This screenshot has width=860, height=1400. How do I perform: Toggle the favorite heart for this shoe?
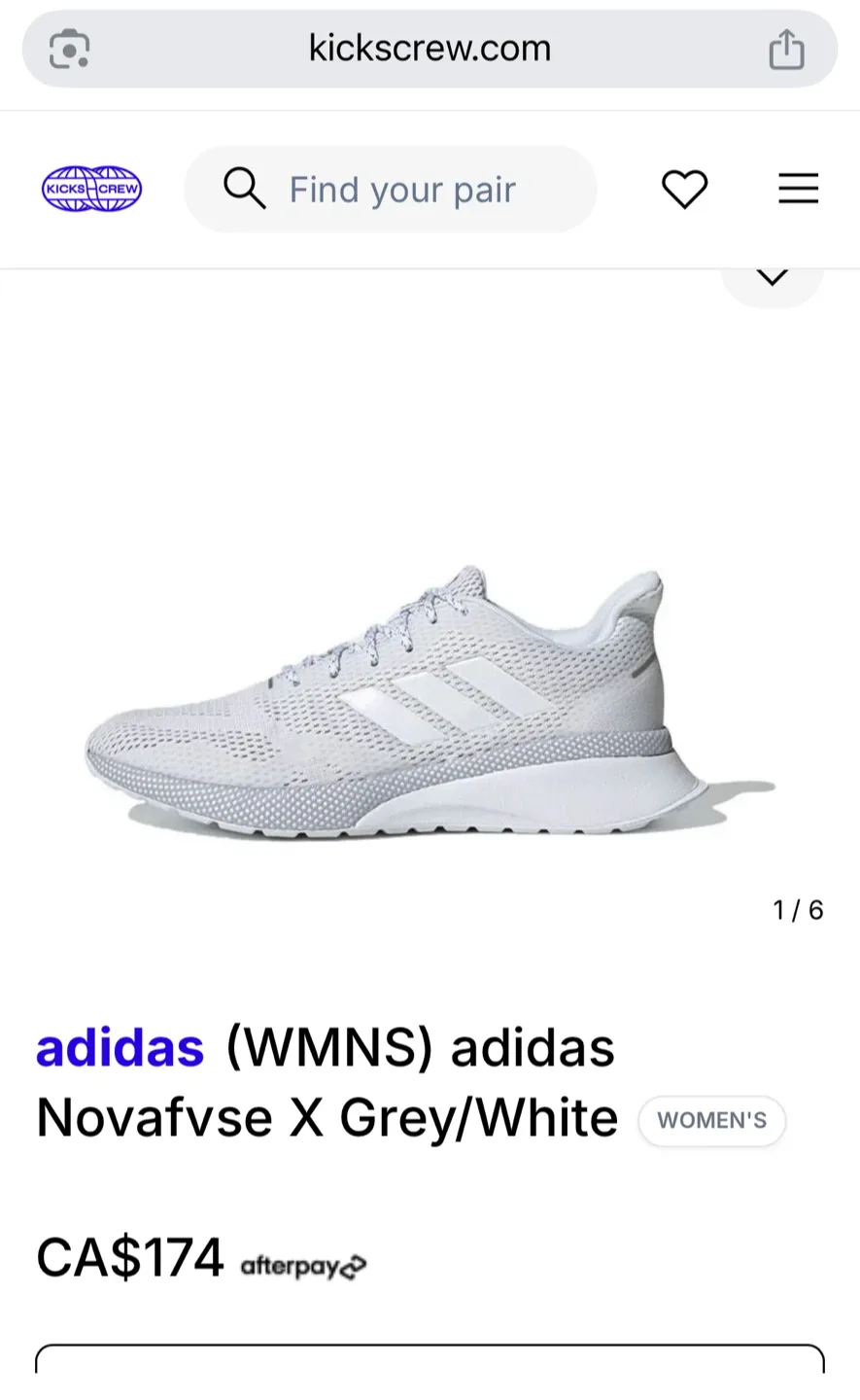[684, 189]
